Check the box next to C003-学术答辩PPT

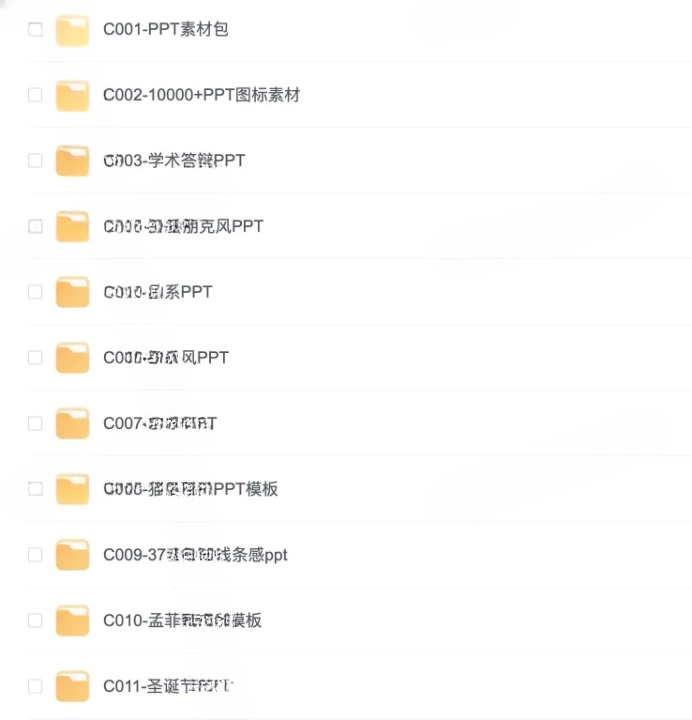coord(35,161)
